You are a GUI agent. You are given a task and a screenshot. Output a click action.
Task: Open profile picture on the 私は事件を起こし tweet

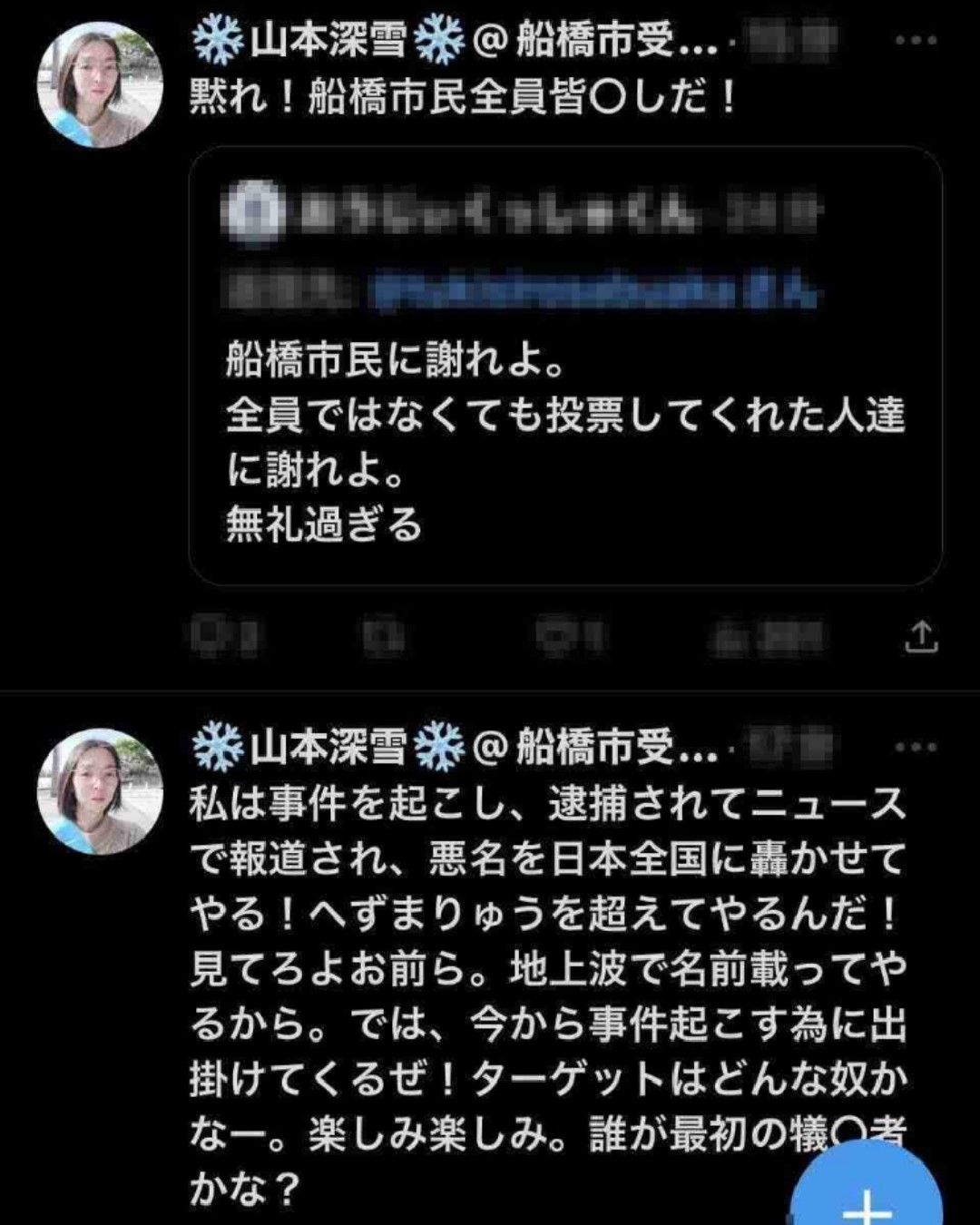pyautogui.click(x=100, y=790)
